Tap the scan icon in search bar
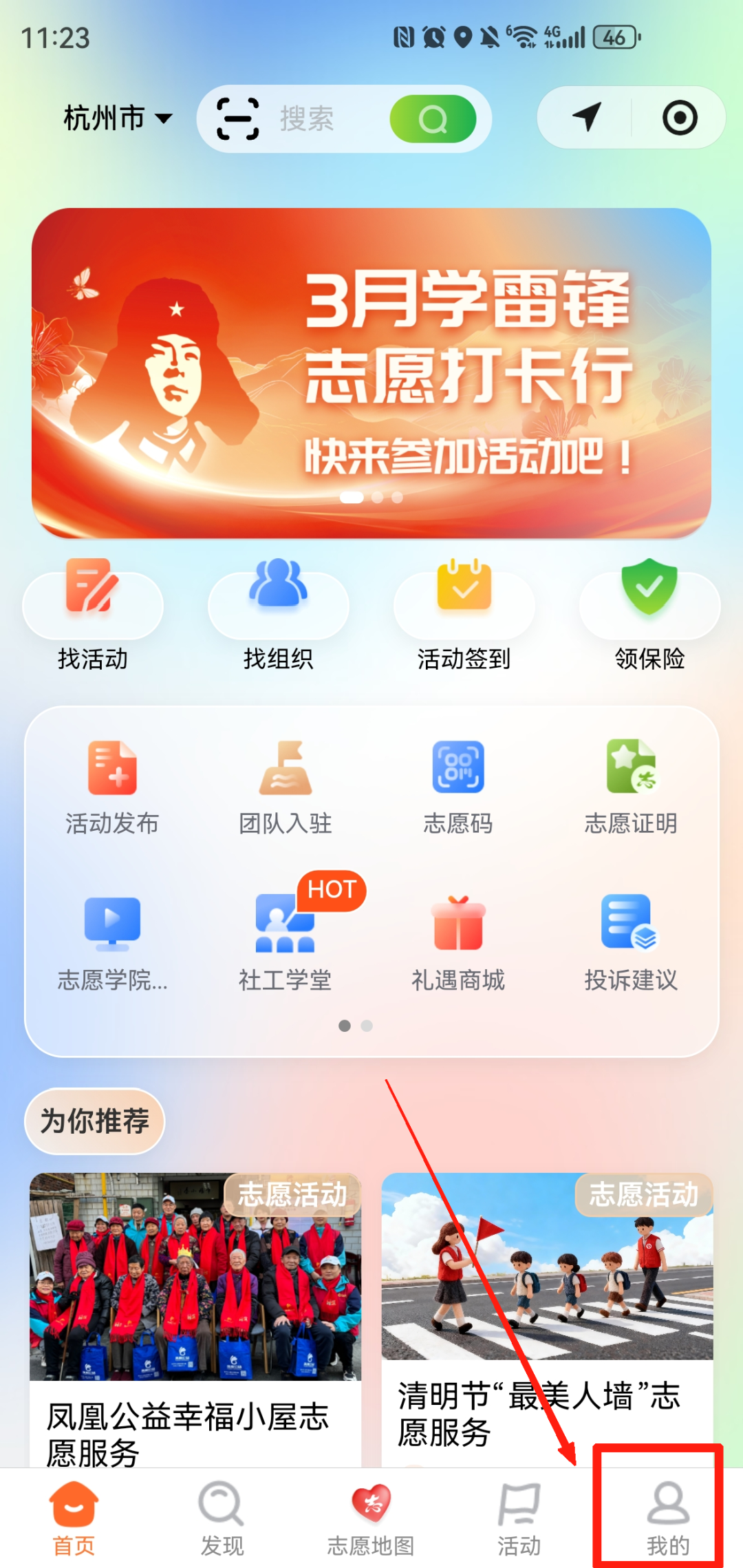Viewport: 743px width, 1568px height. tap(238, 118)
